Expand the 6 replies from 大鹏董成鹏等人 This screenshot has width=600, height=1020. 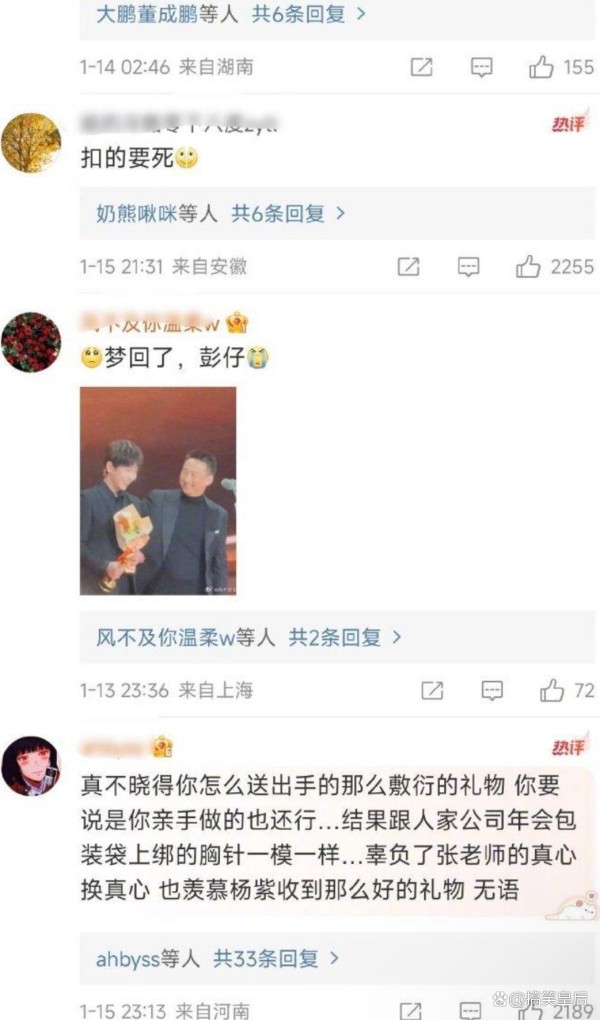(230, 14)
